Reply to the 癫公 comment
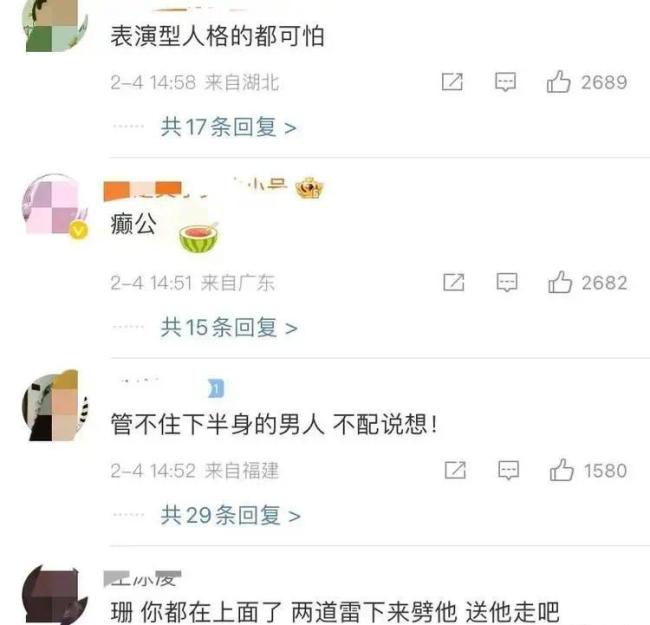 point(507,283)
